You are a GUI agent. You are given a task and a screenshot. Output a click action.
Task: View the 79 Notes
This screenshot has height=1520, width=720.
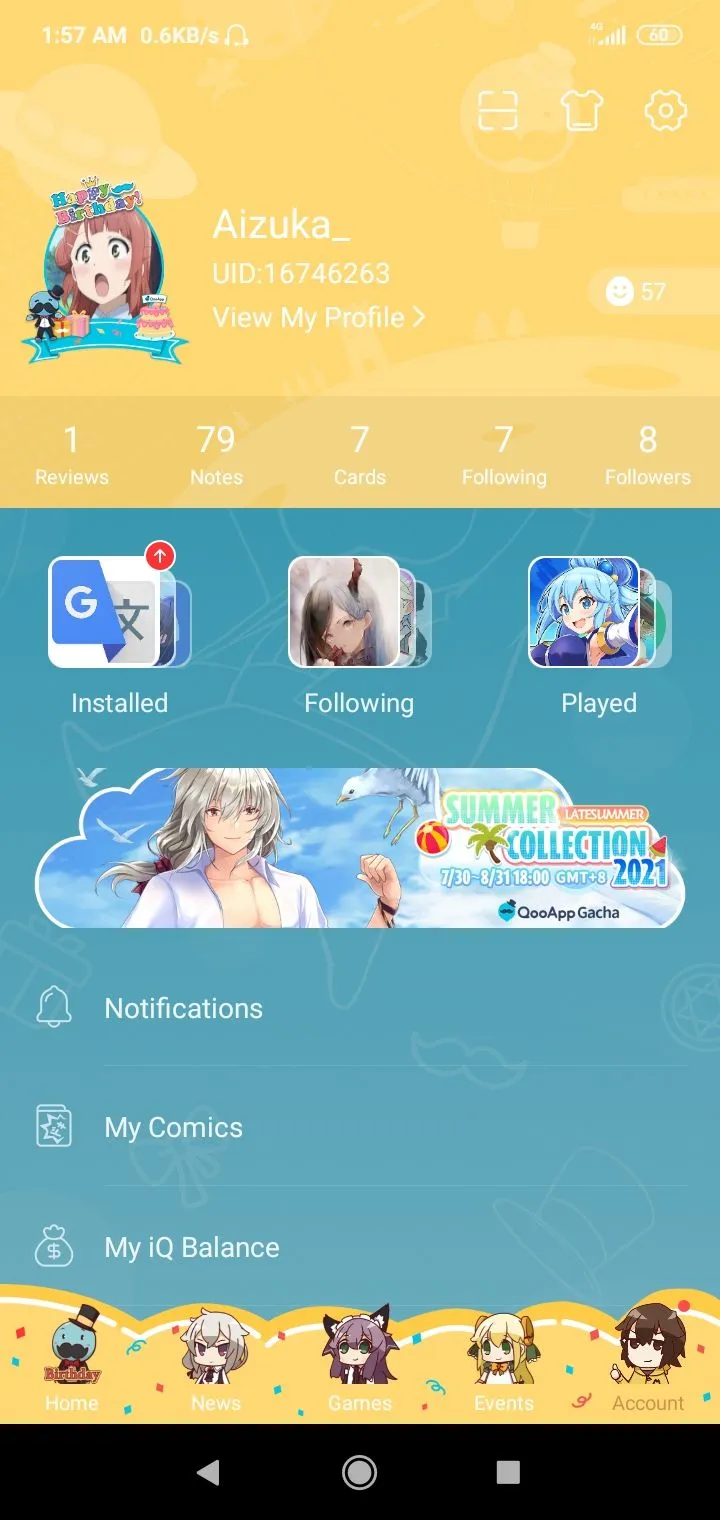click(x=216, y=454)
